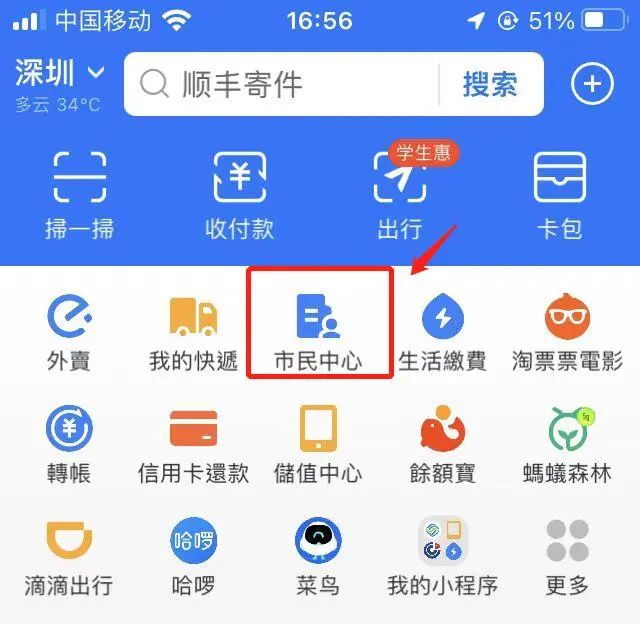Open 轉帳 money transfer

coord(69,445)
